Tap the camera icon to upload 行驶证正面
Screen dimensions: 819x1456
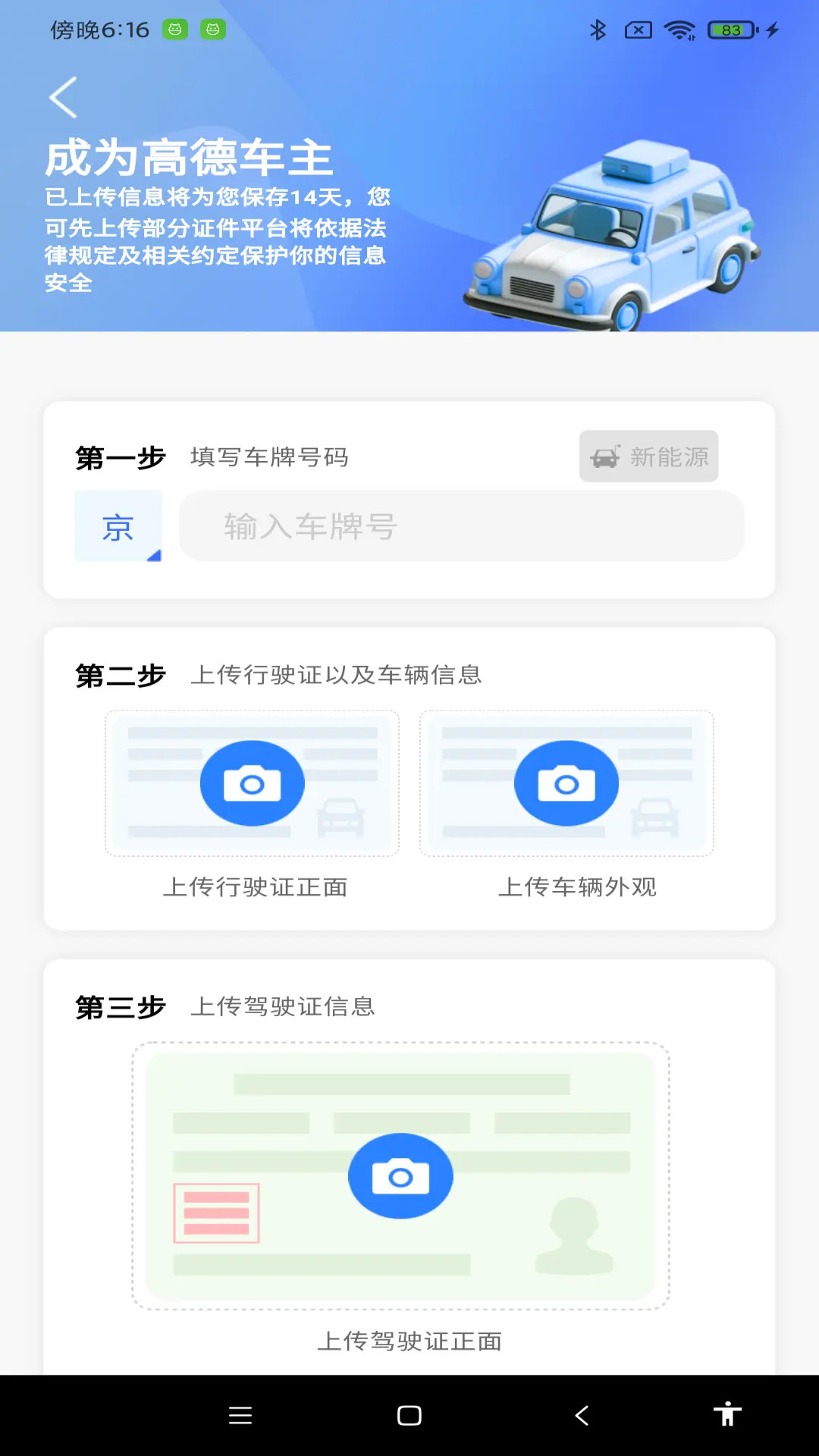(251, 783)
